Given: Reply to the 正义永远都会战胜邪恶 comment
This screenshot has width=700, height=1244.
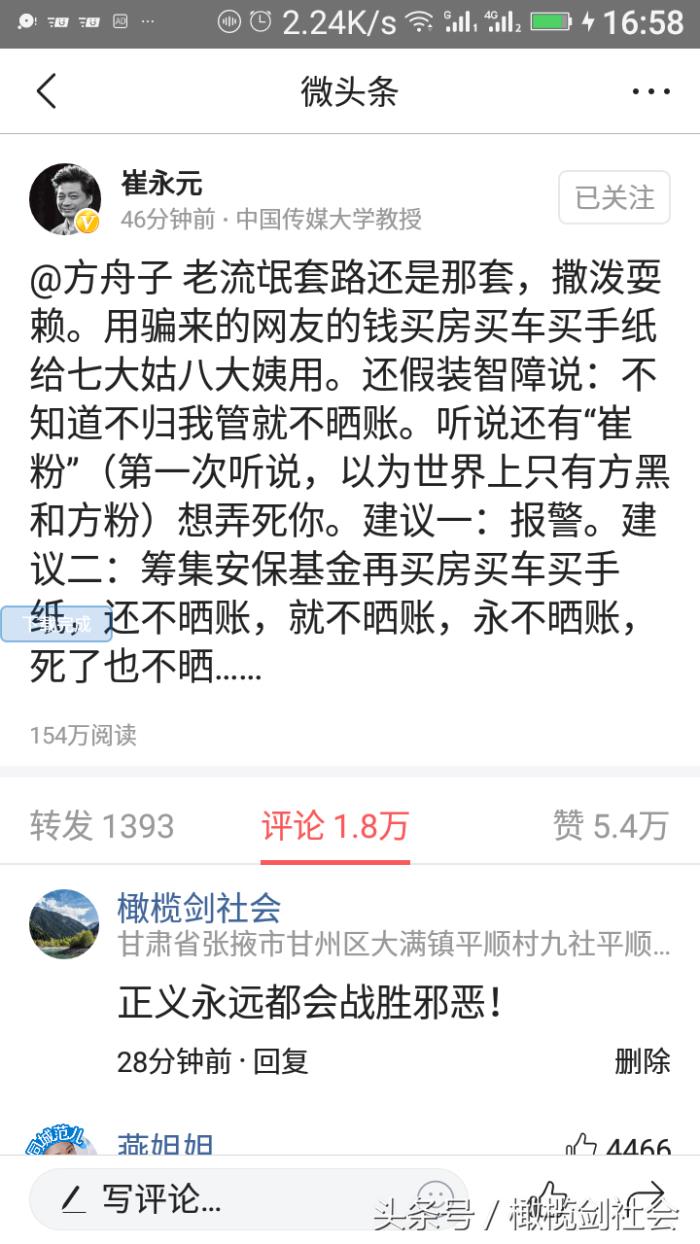Looking at the screenshot, I should pos(280,1061).
